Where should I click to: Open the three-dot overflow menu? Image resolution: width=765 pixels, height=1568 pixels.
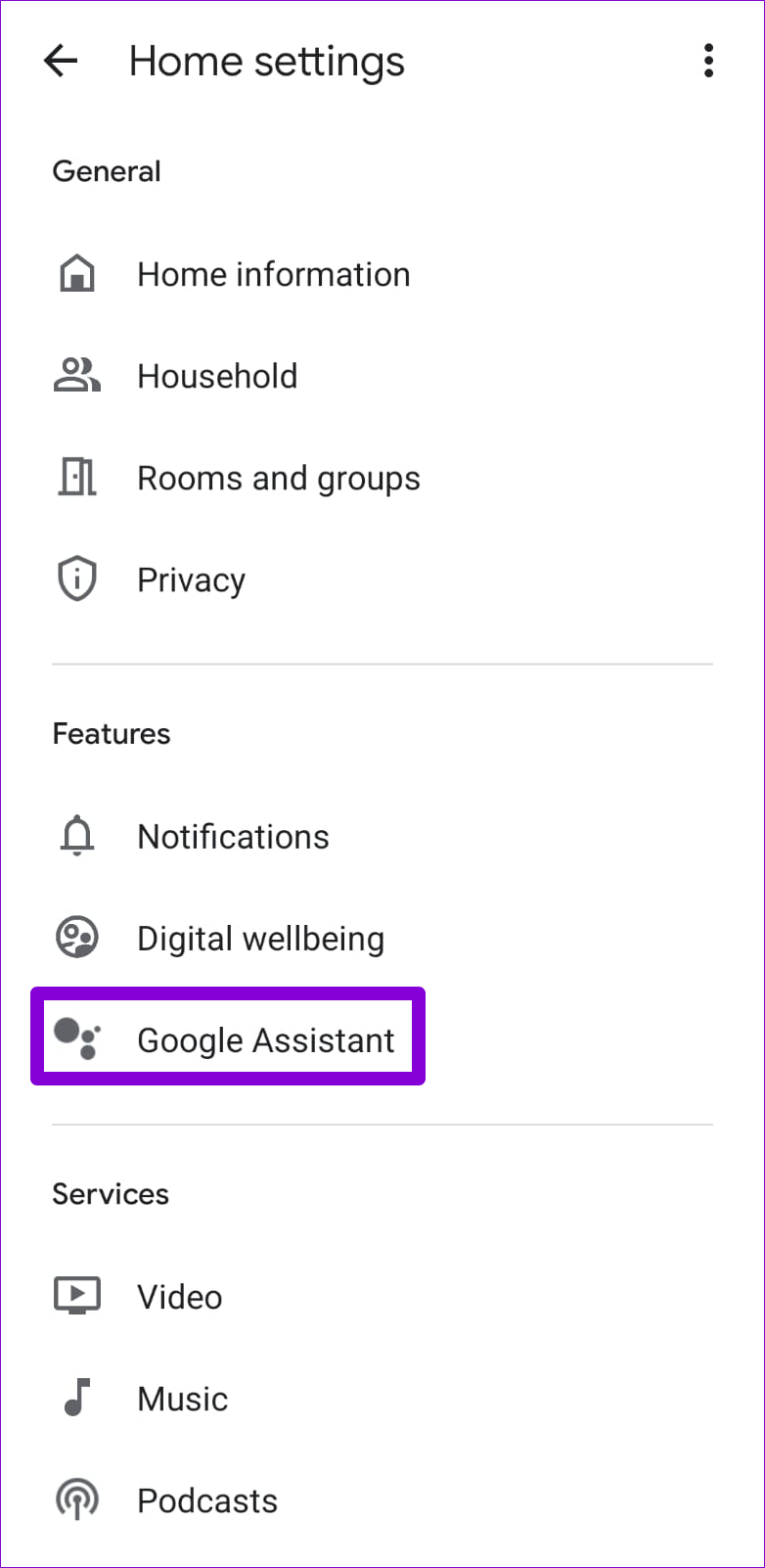click(709, 61)
